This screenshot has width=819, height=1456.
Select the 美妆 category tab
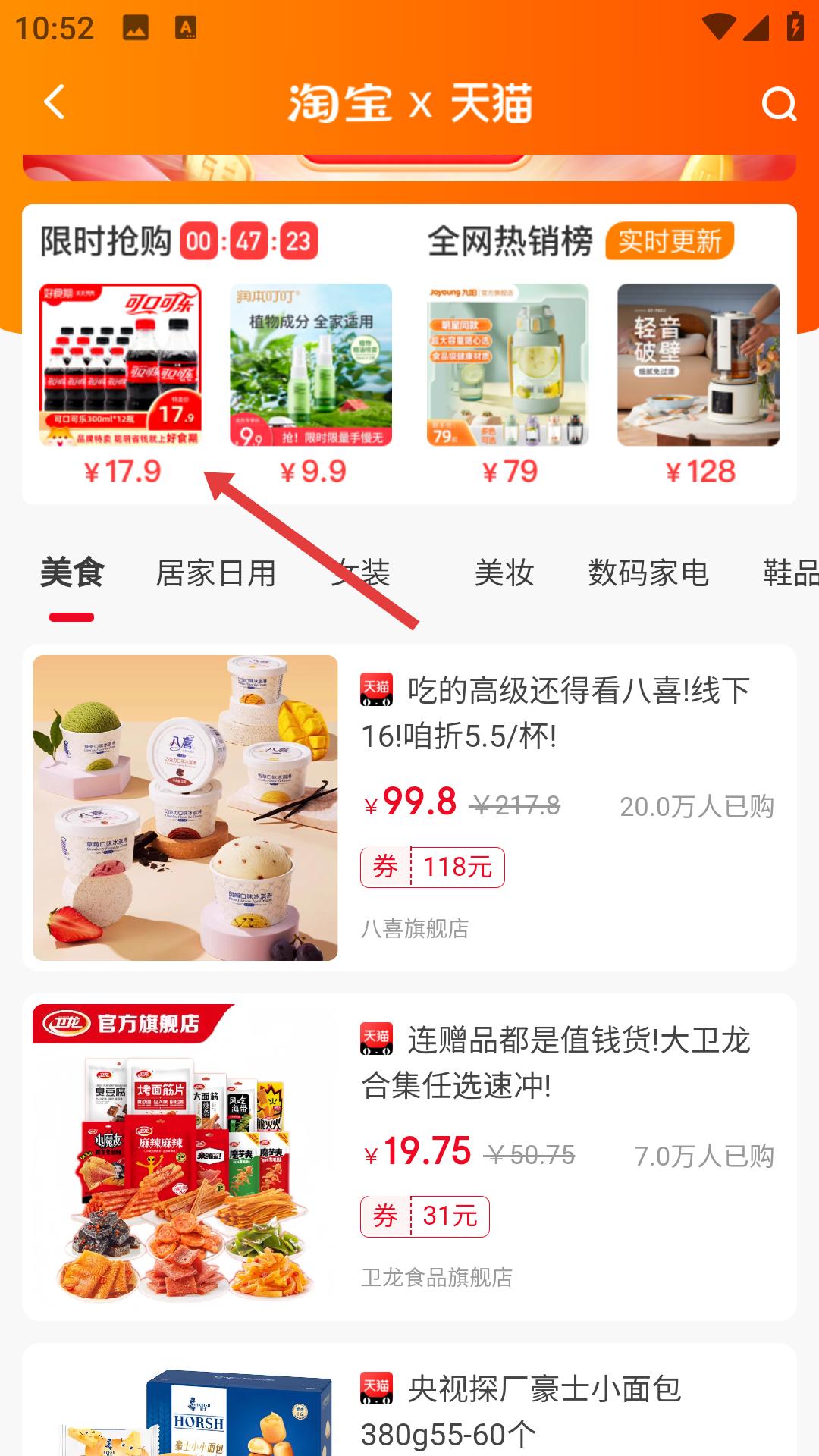coord(504,574)
